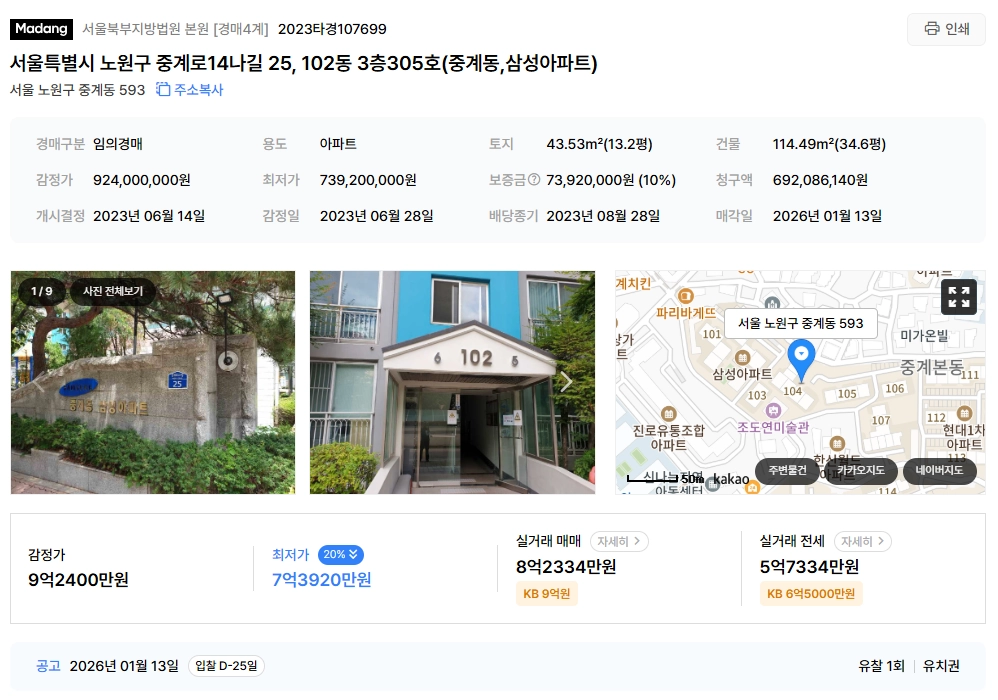Open the location in 네이버지도
Viewport: 998px width, 700px height.
tap(939, 471)
